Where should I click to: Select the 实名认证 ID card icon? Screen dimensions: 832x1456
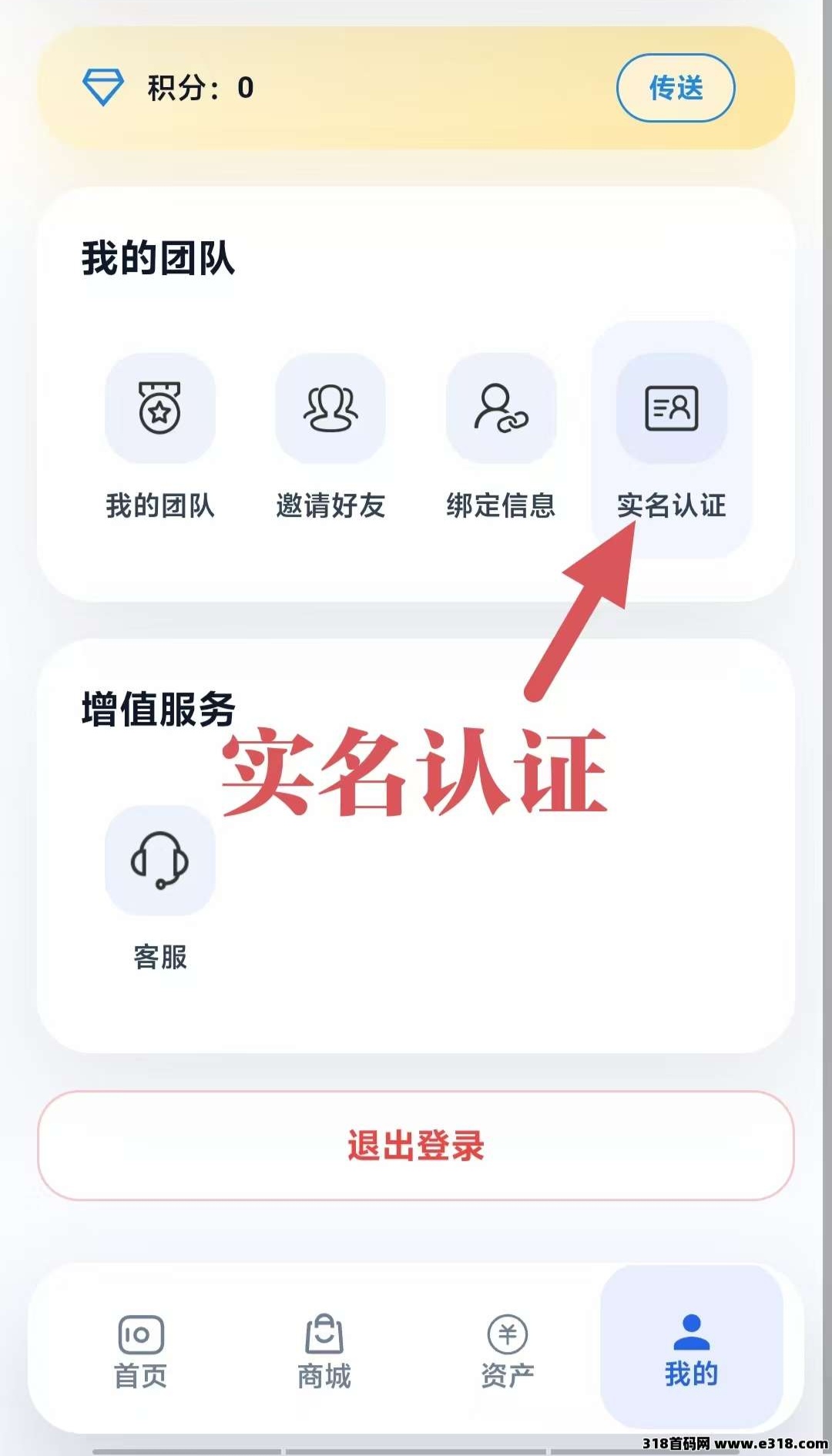tap(670, 411)
